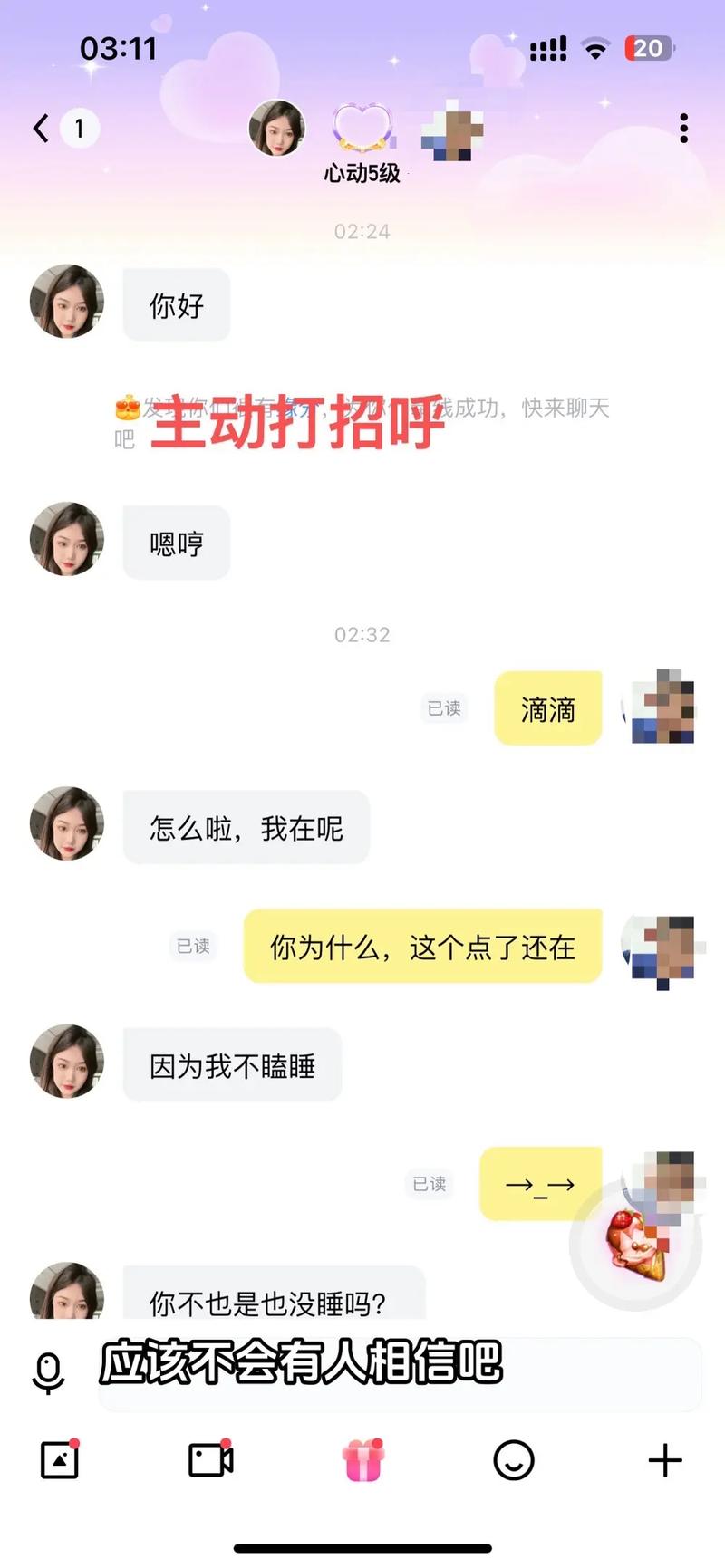Screen dimensions: 725x1568
Task: Open the emoji smiley picker
Action: pyautogui.click(x=514, y=1459)
